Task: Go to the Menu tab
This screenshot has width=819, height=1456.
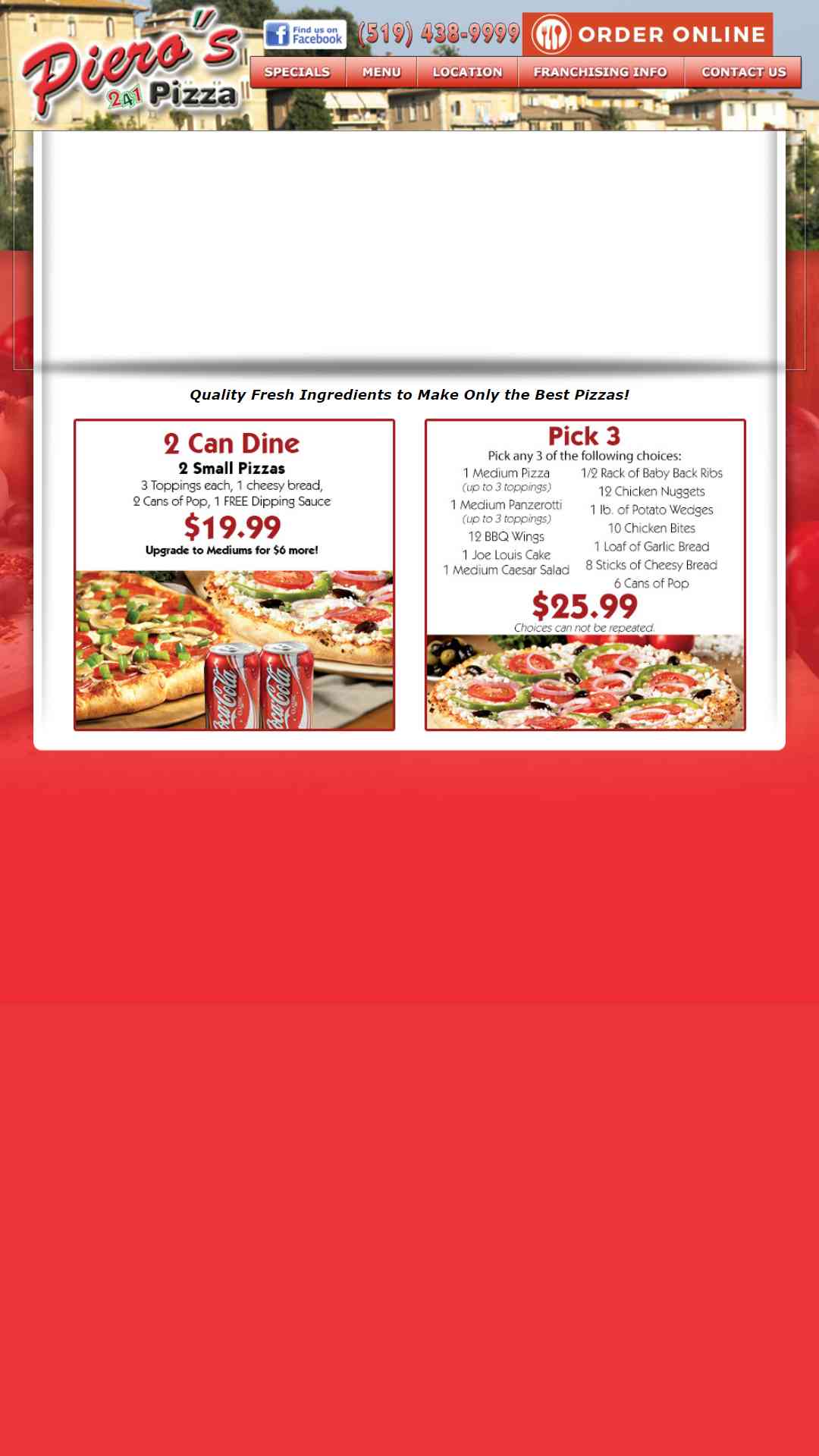Action: (x=381, y=72)
